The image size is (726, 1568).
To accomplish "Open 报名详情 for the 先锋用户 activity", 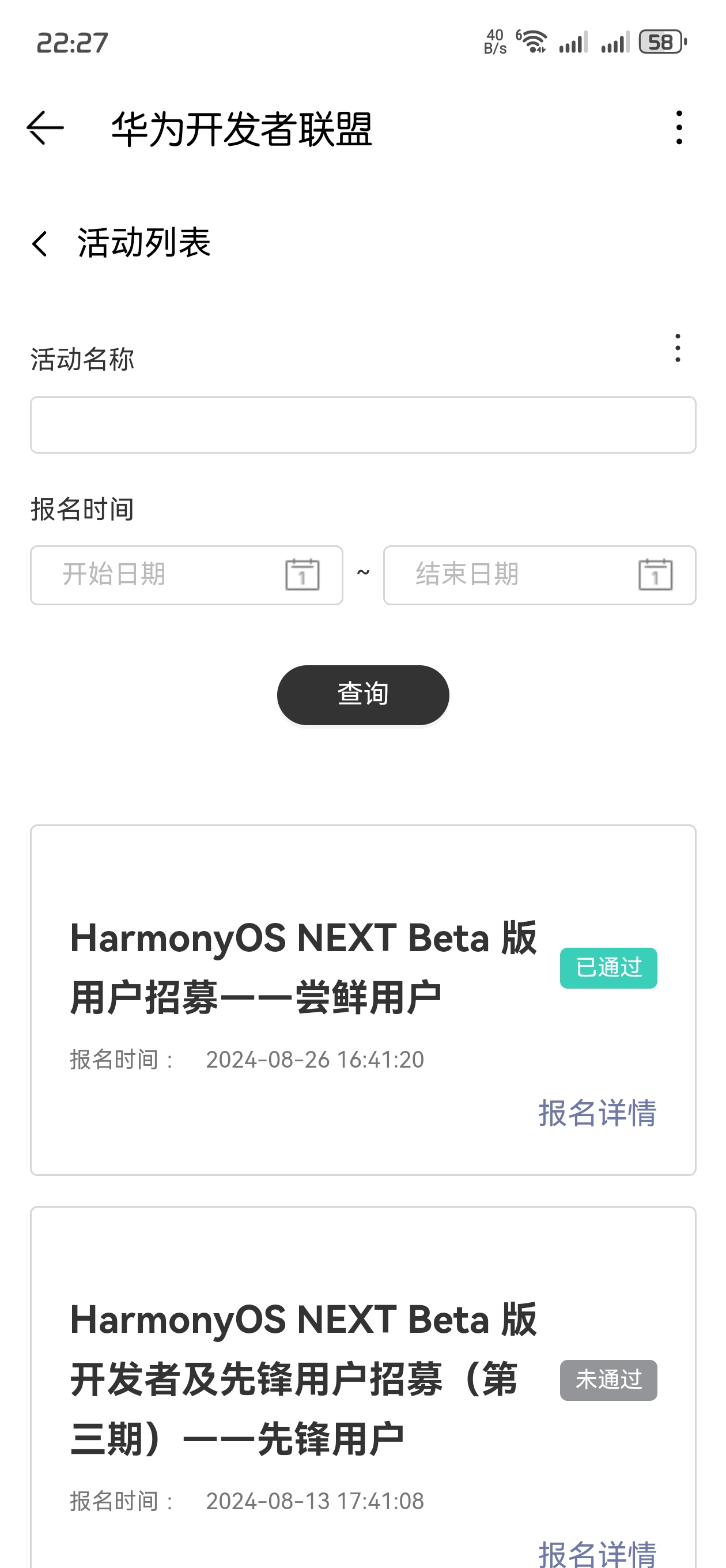I will tap(598, 1552).
